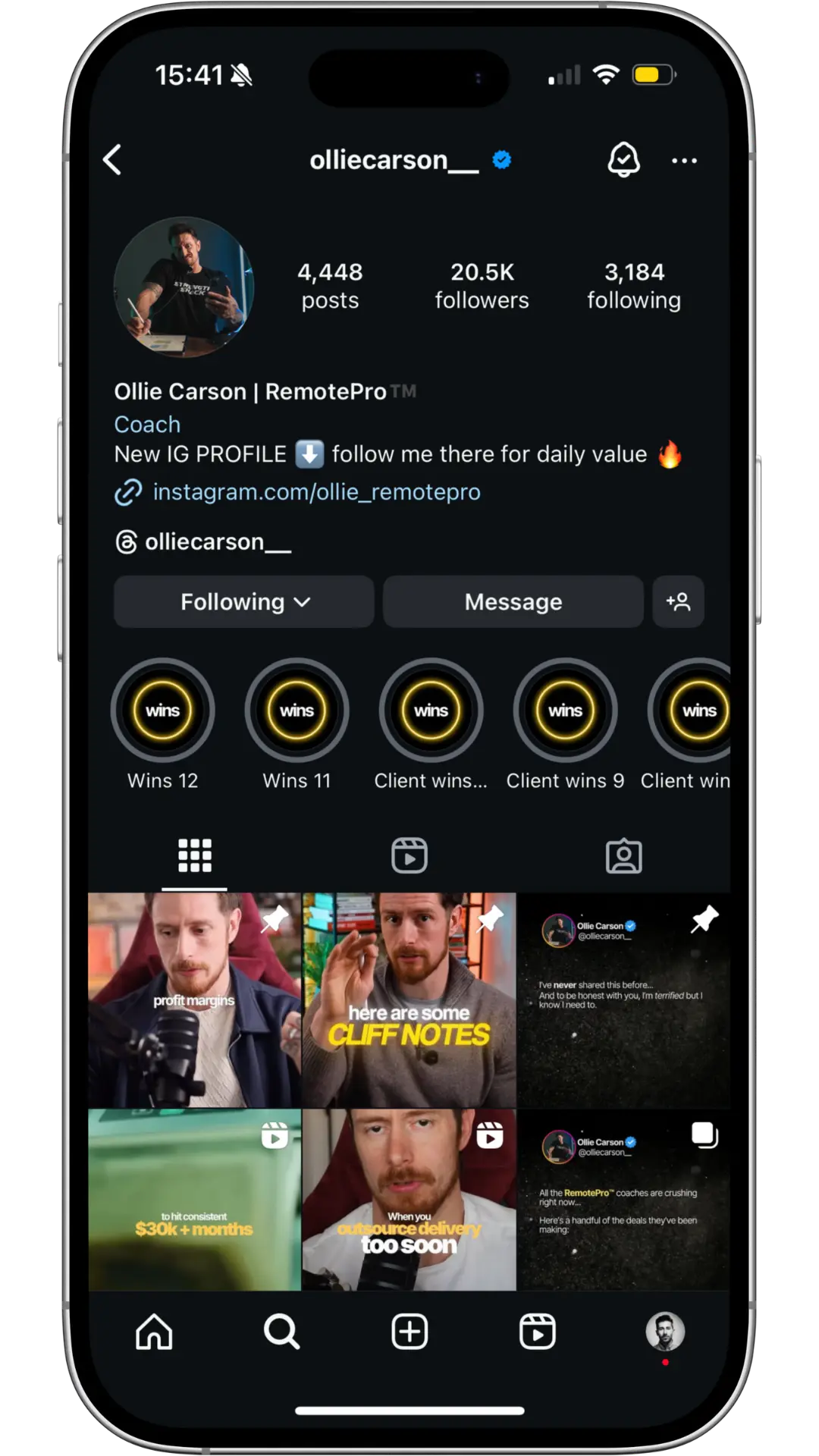The height and width of the screenshot is (1456, 819).
Task: Open the pinned CLIFF NOTES post
Action: coord(409,999)
